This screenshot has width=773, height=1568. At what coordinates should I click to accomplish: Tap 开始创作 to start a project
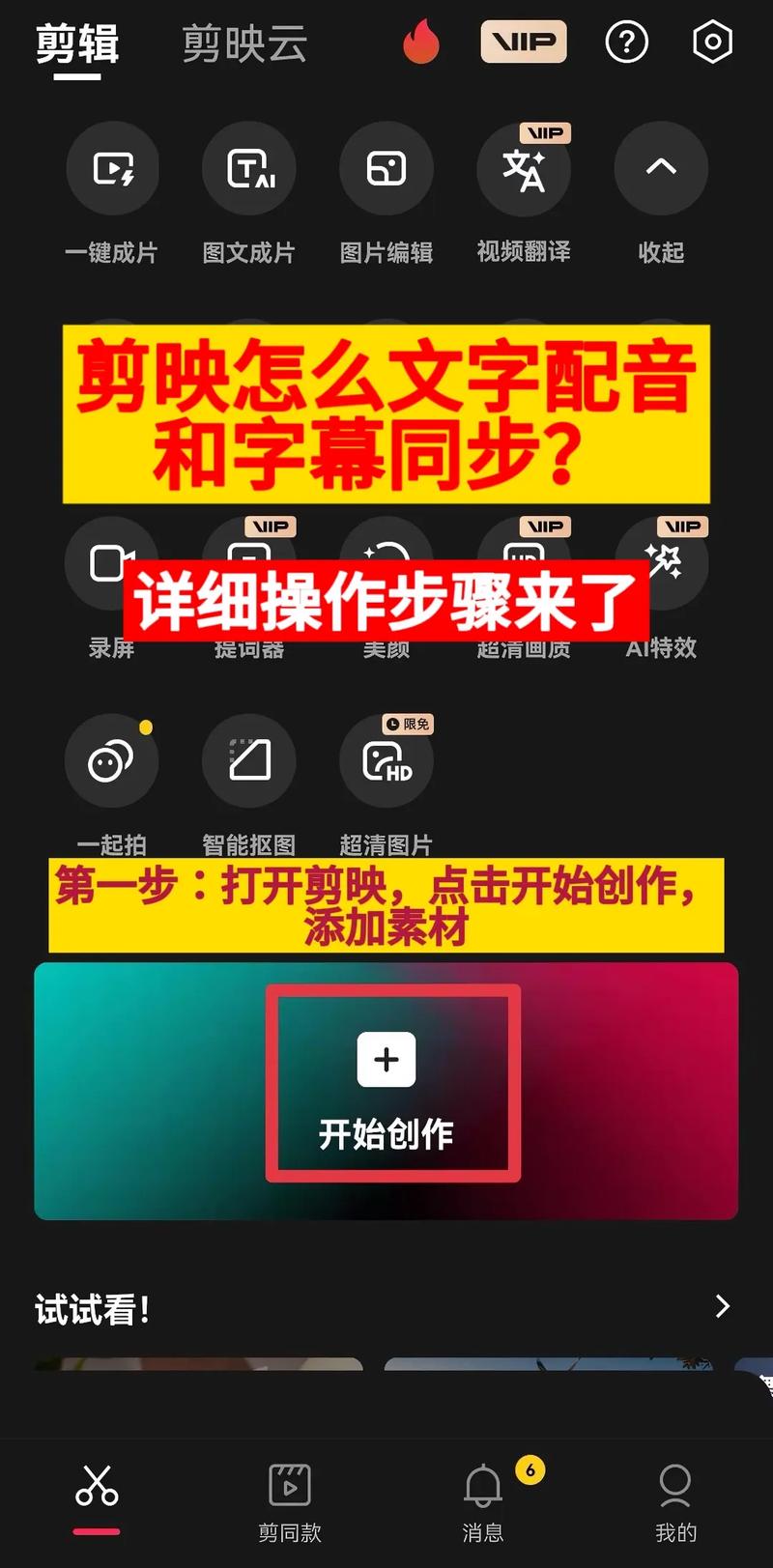coord(386,1084)
